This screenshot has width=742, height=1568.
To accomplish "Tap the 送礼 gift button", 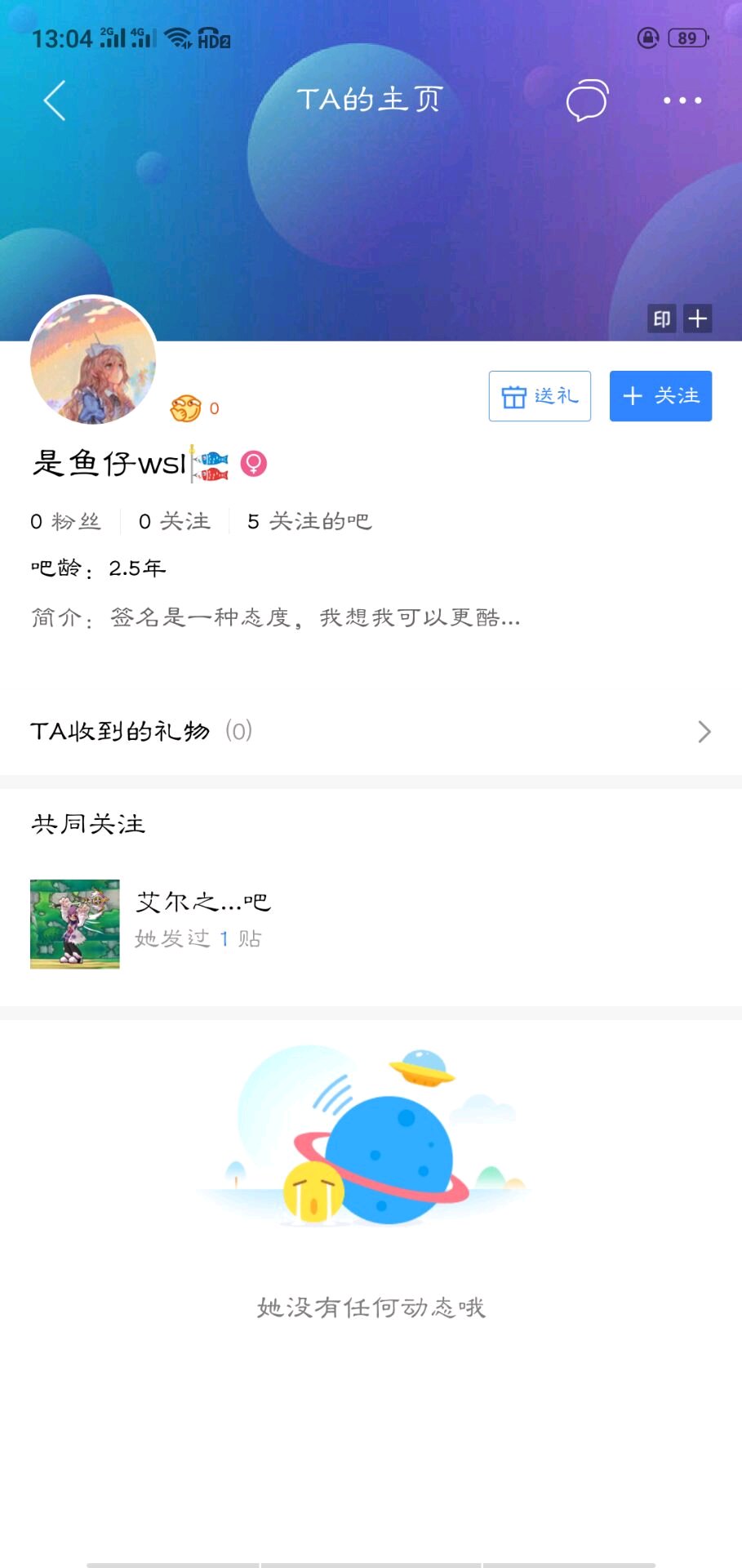I will click(540, 396).
